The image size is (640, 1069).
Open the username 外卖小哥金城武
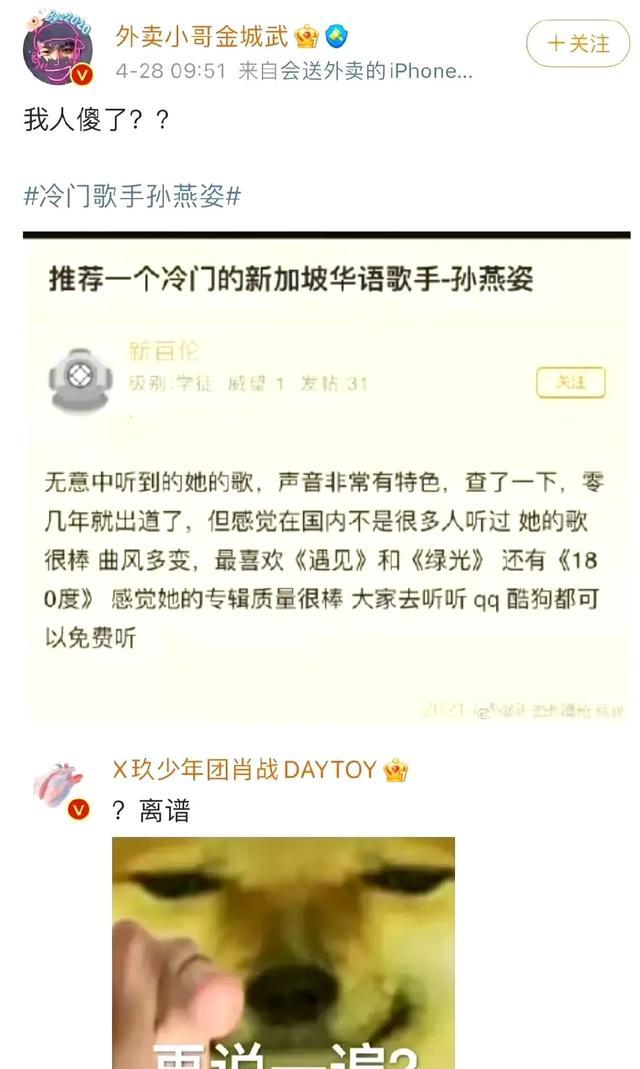coord(201,37)
